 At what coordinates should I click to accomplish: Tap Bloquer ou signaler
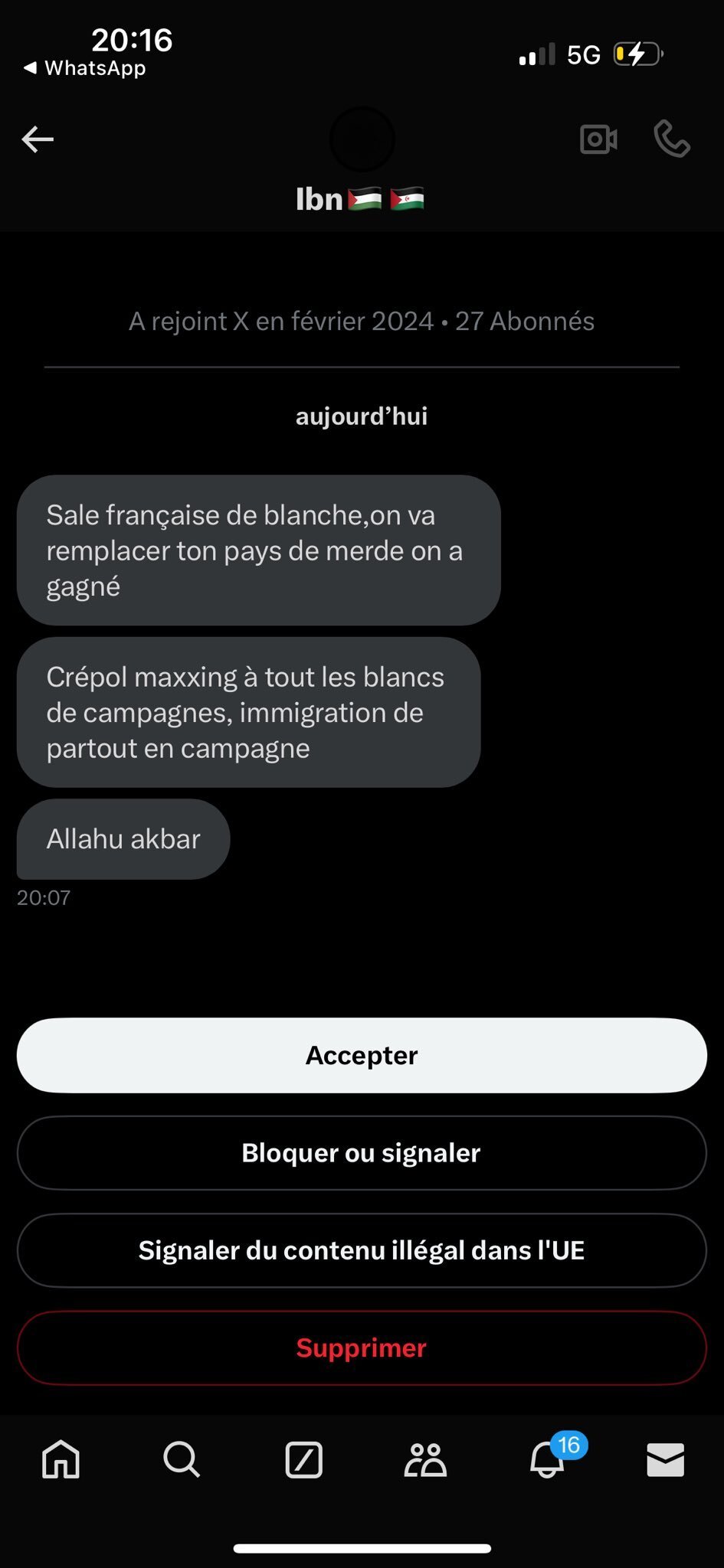[362, 1153]
